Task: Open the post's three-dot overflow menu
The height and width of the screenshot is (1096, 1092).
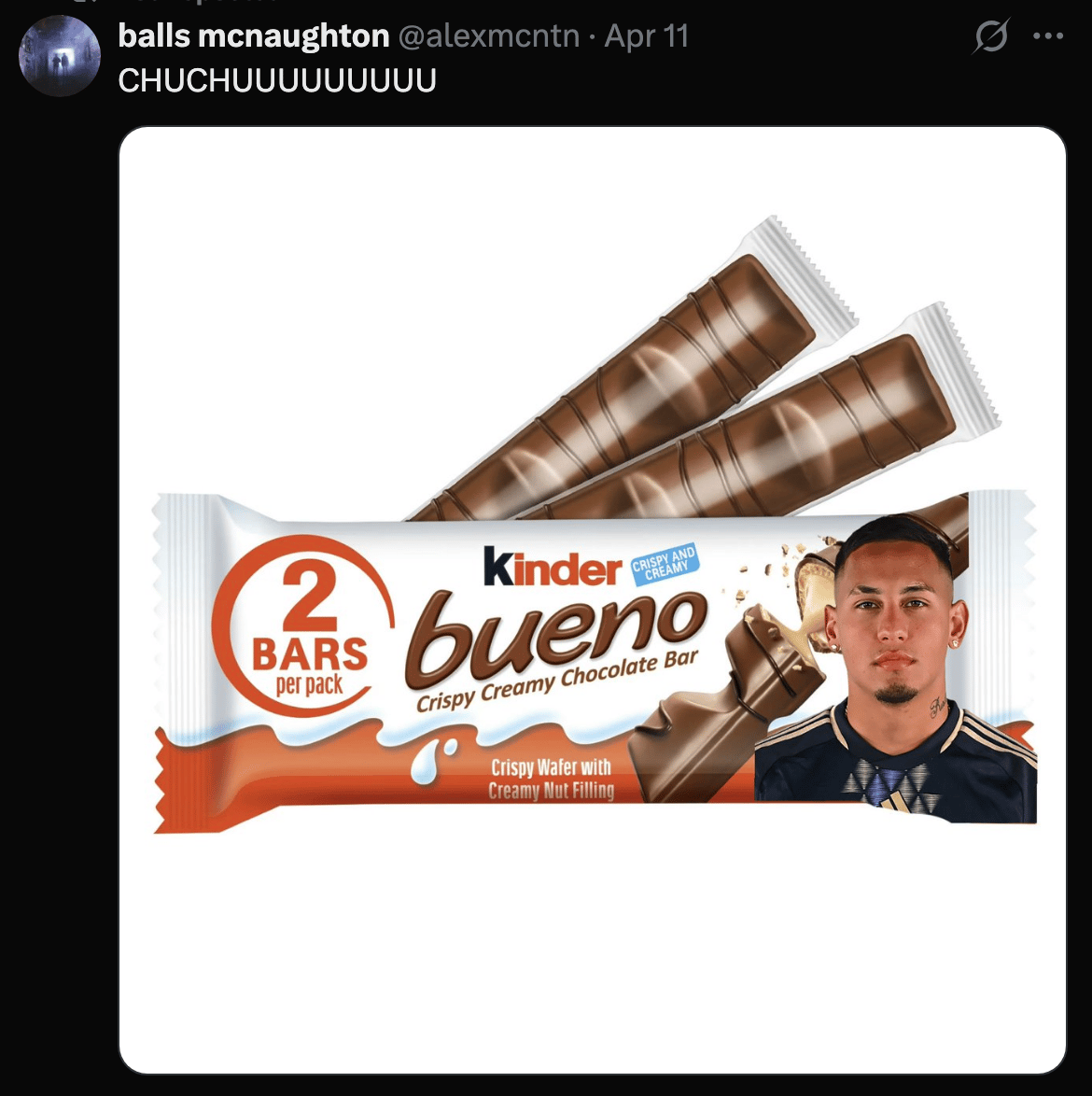Action: [1047, 37]
